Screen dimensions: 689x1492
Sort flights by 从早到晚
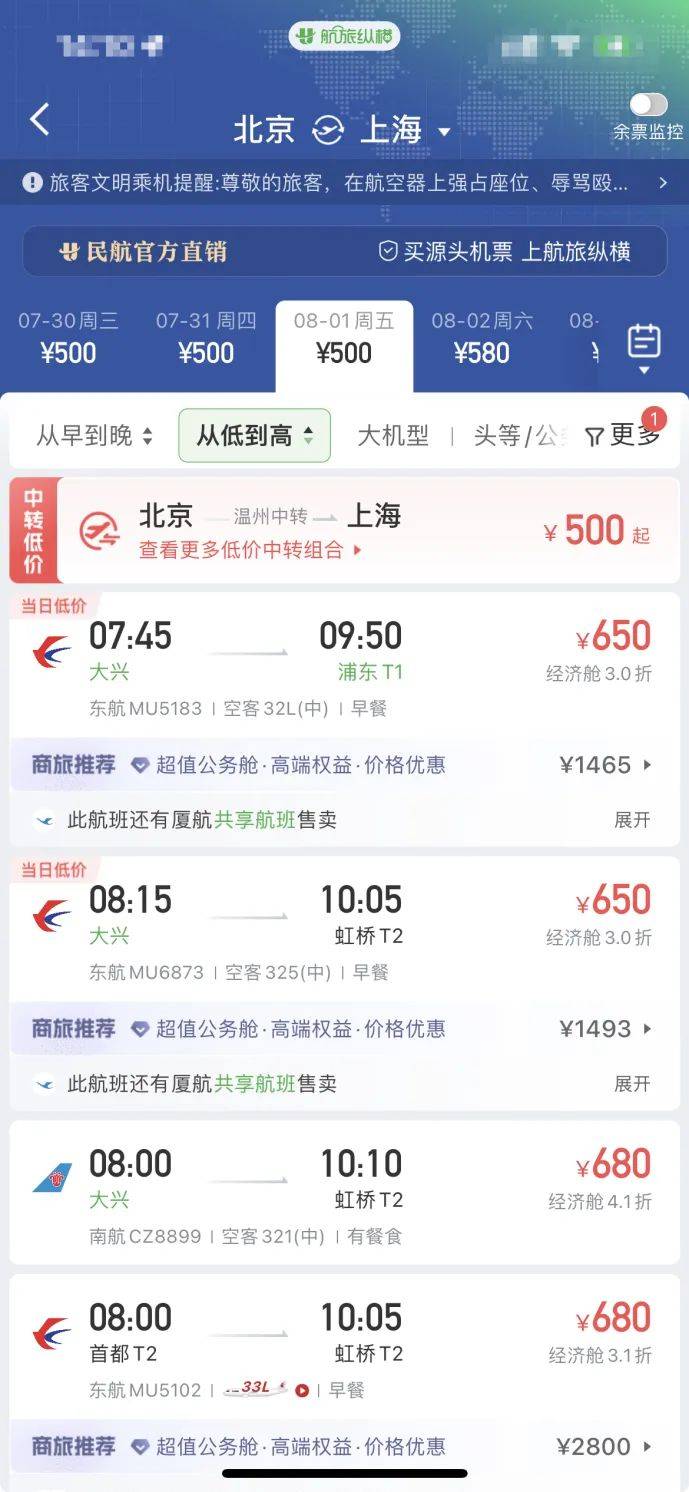point(94,435)
